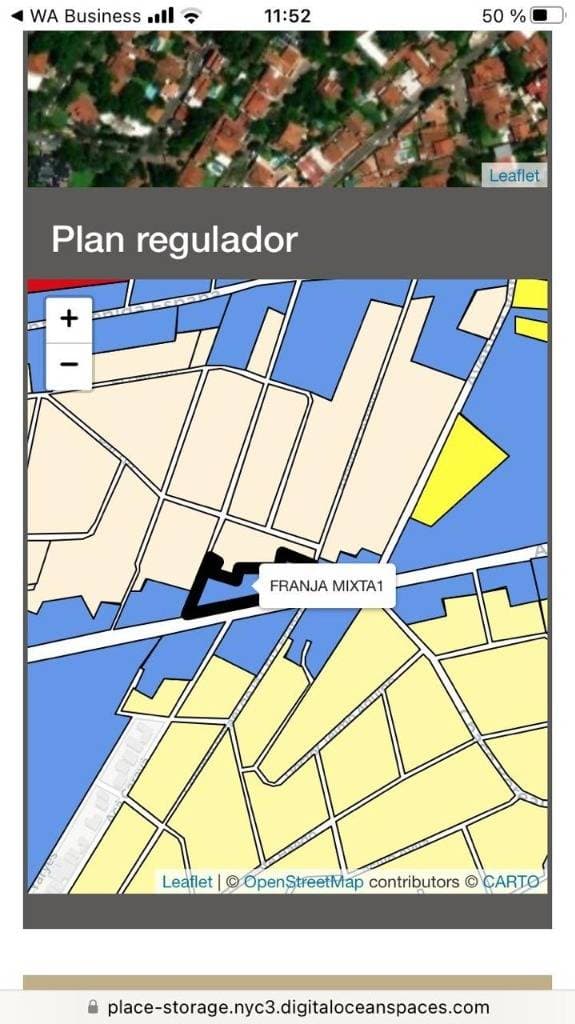Tap the address bar URL

click(298, 1007)
